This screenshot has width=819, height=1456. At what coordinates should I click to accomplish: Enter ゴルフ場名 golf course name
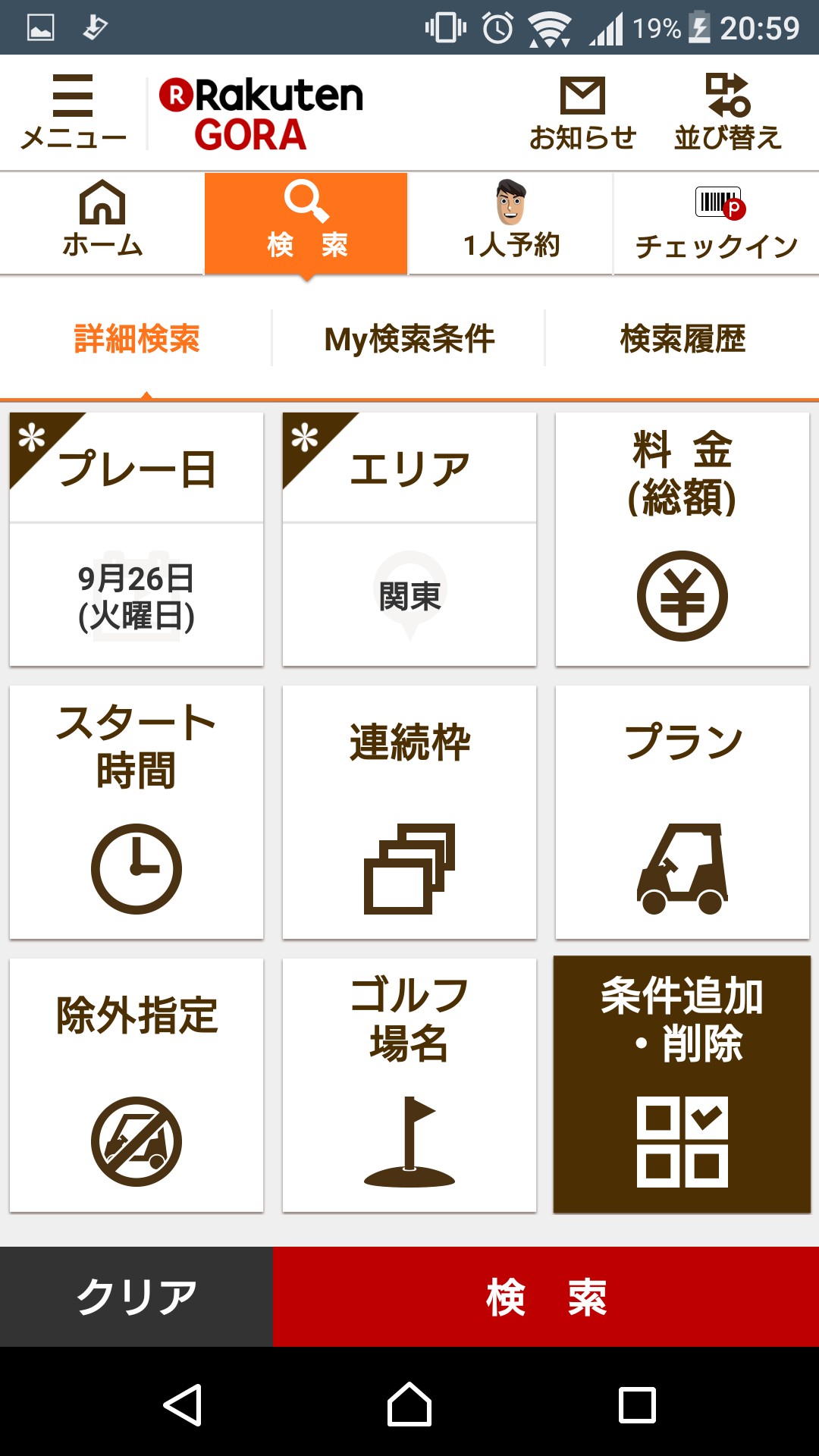(x=409, y=1085)
